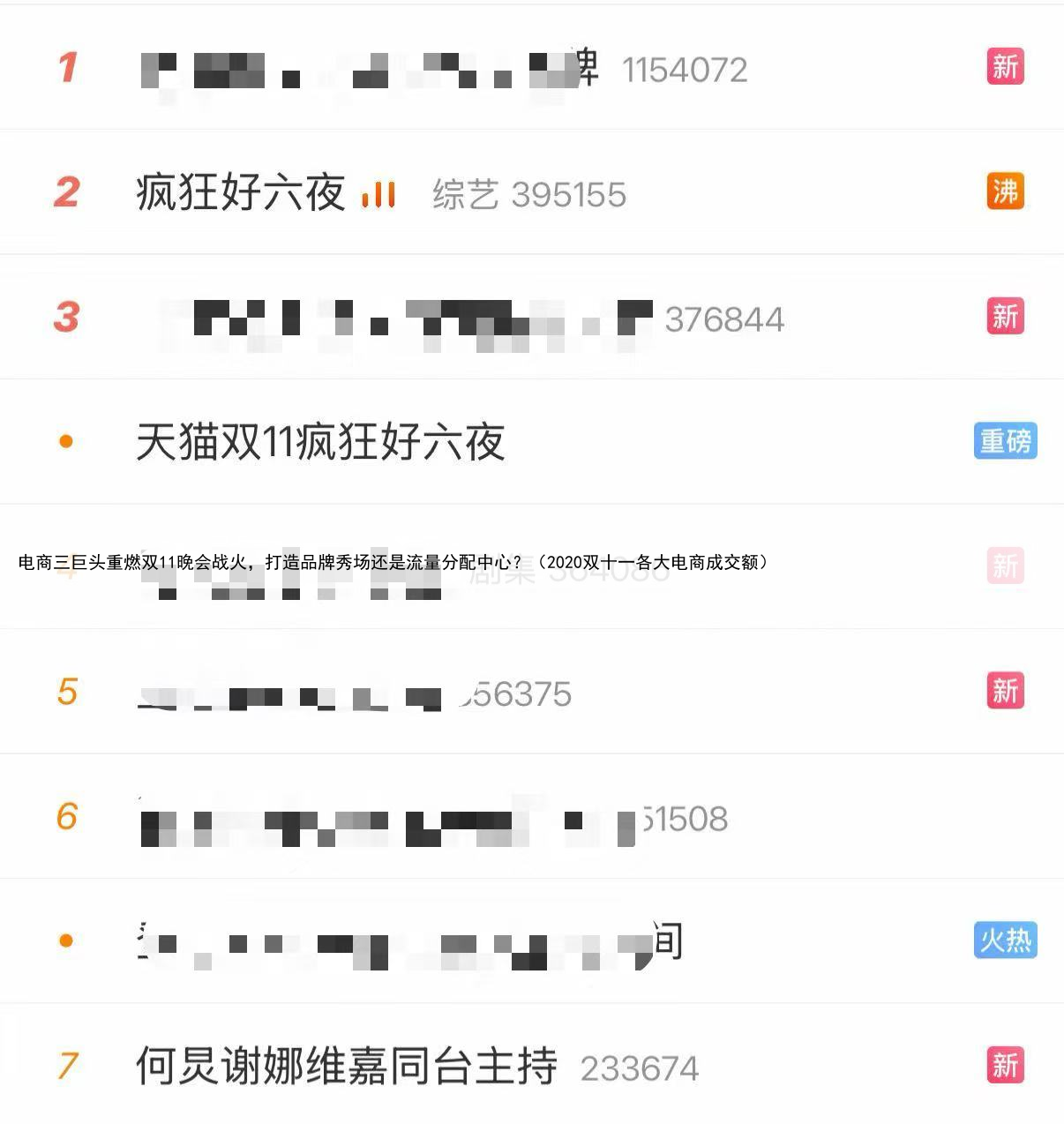Viewport: 1064px width, 1124px height.
Task: Click the orange dot on the 火热 row
Action: (66, 941)
